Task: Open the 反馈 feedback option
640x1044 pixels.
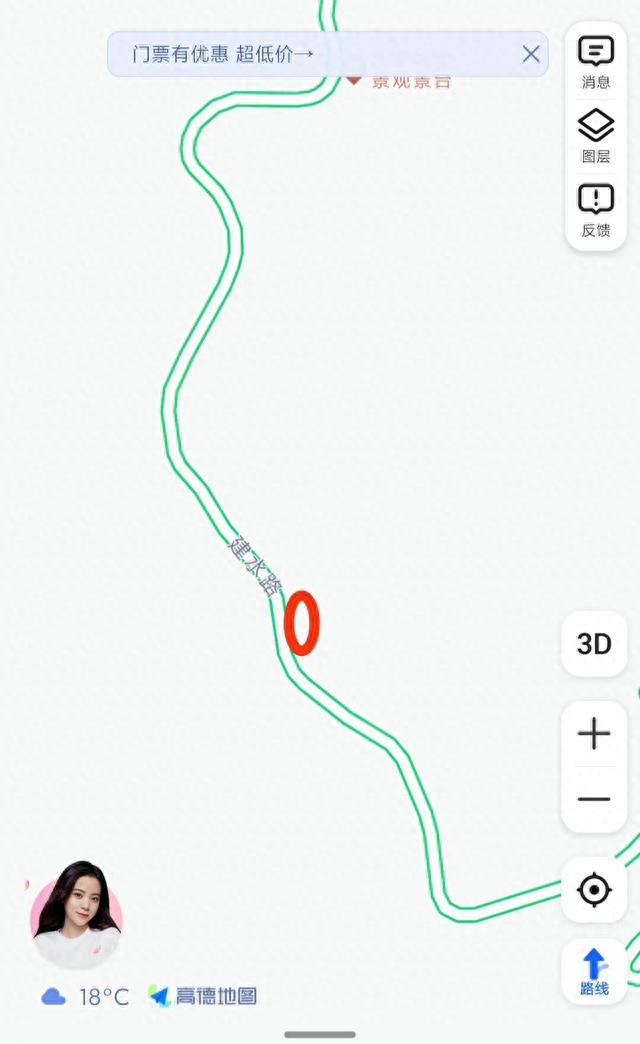Action: pyautogui.click(x=595, y=210)
